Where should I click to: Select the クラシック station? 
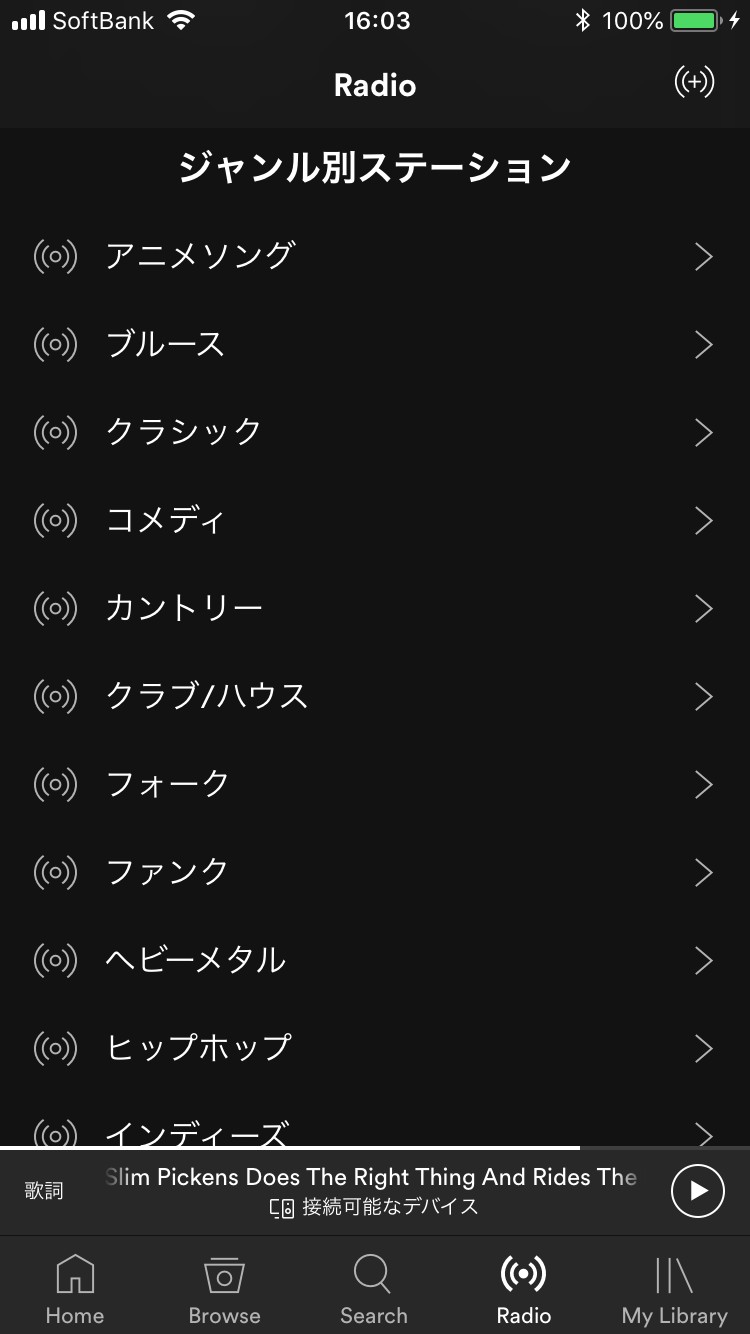click(x=375, y=432)
